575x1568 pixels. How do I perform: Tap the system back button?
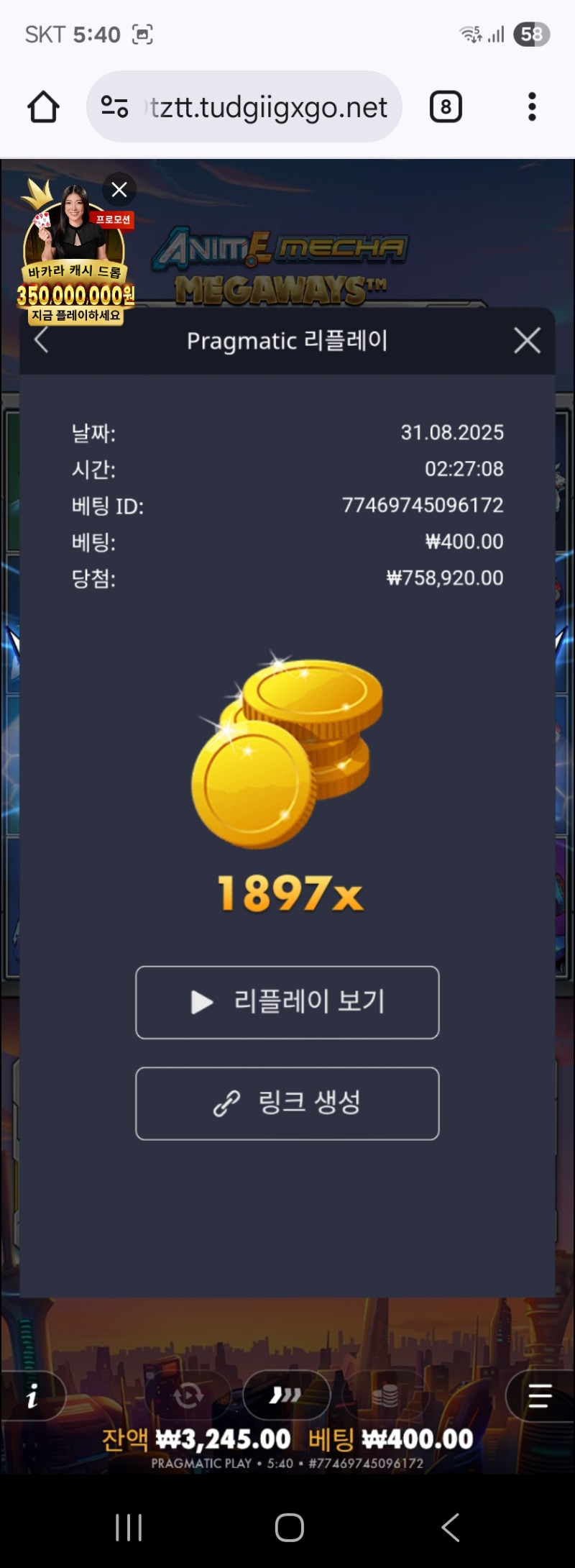point(450,1527)
